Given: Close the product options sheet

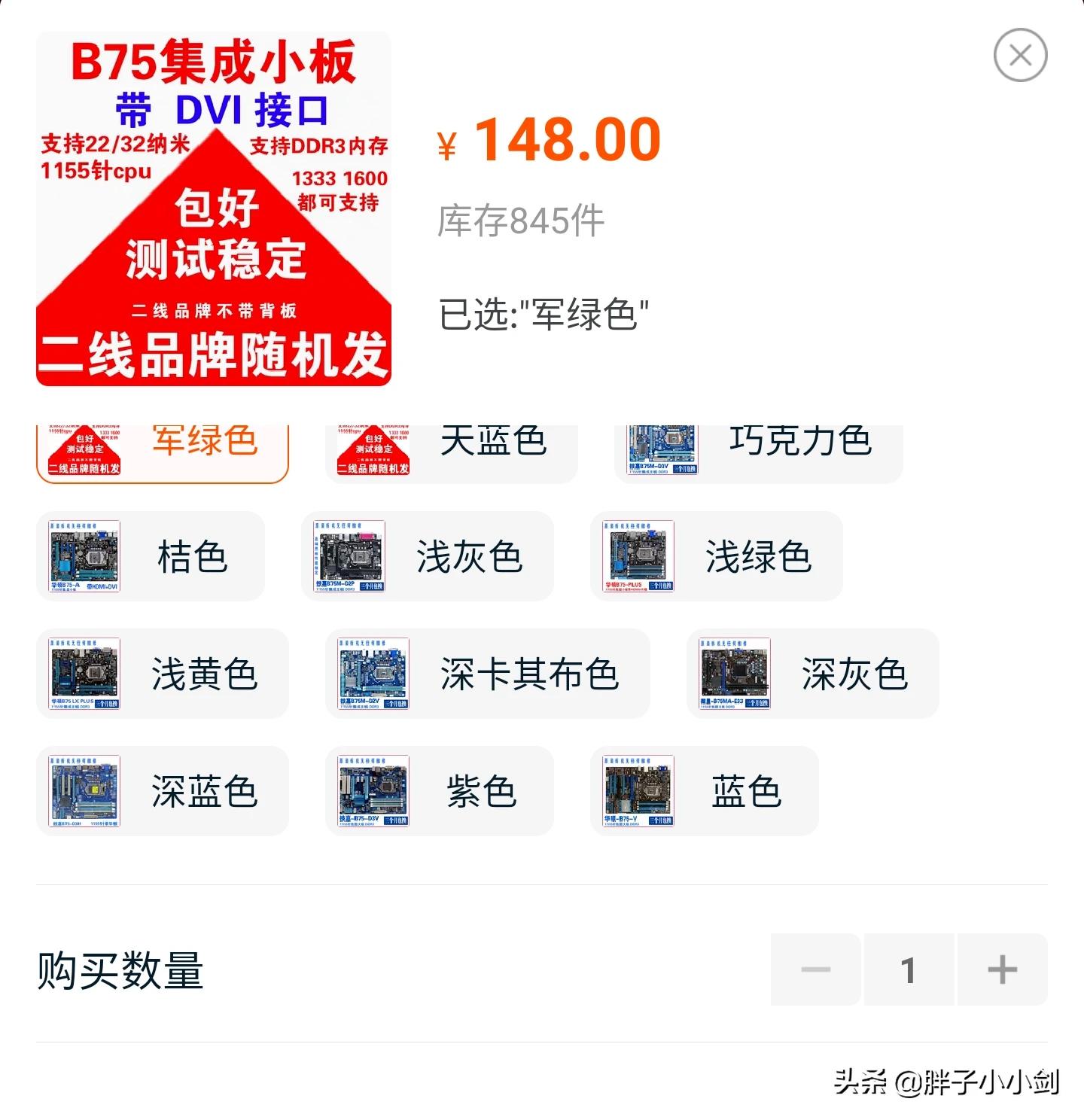Looking at the screenshot, I should (x=1020, y=55).
